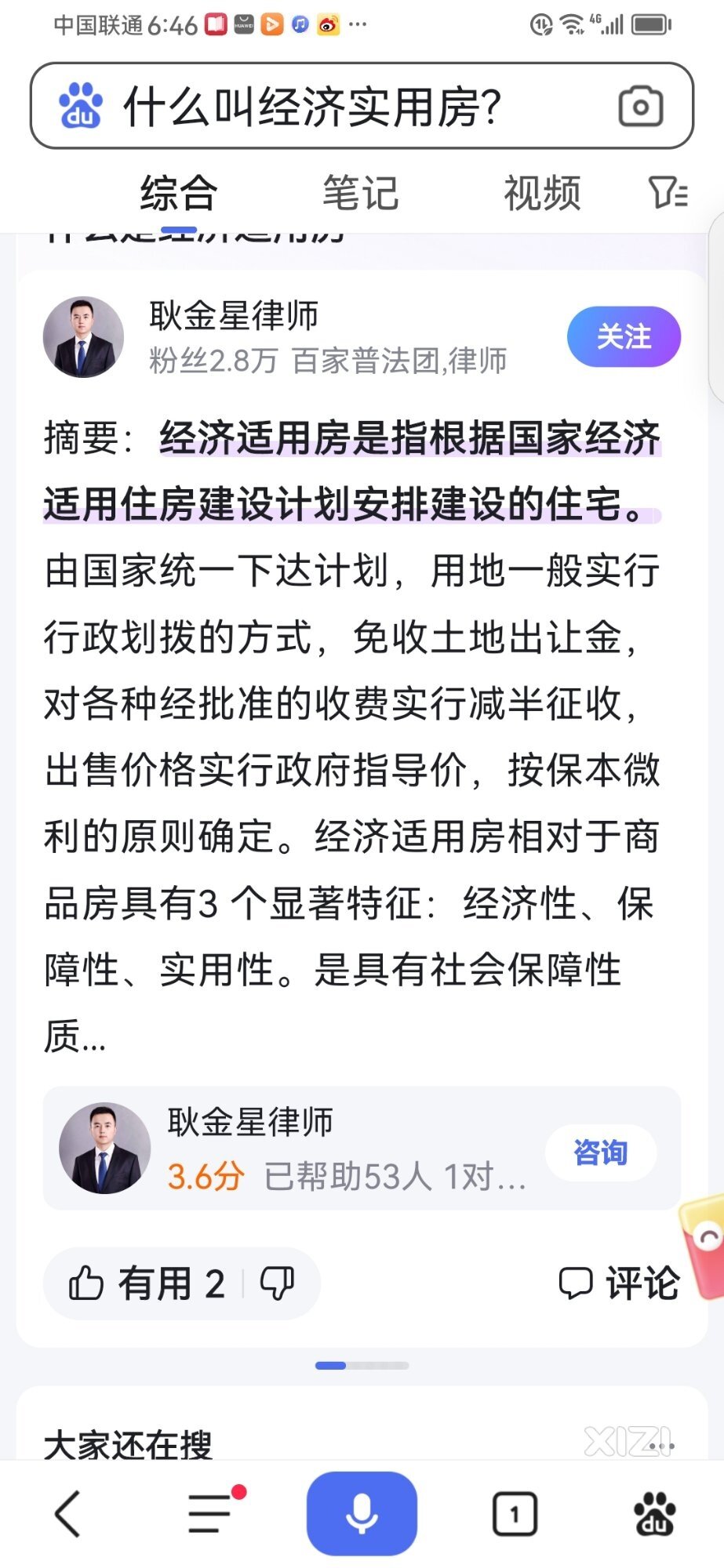The height and width of the screenshot is (1568, 724).
Task: Start voice search with the microphone
Action: coord(362,1513)
